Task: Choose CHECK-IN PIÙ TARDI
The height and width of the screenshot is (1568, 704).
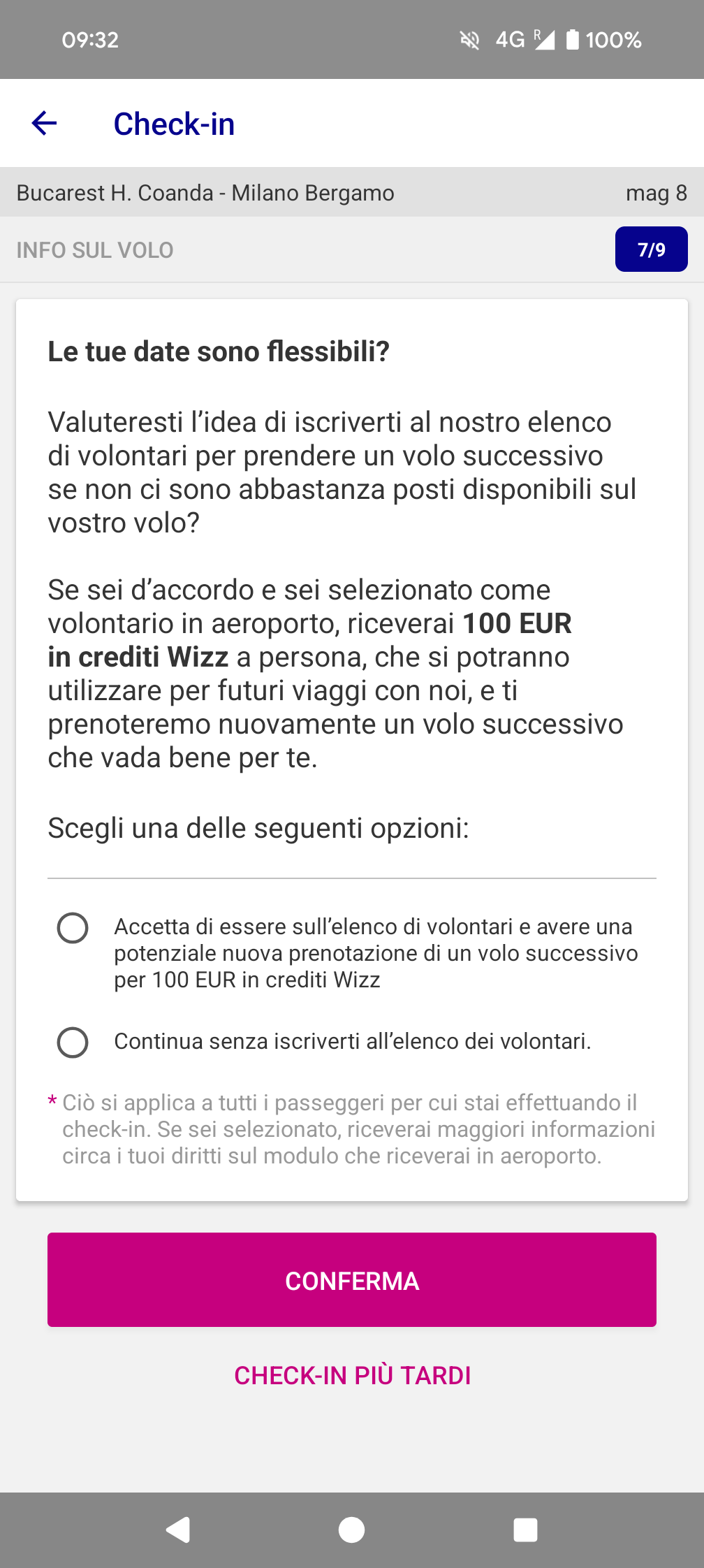Action: [x=352, y=1375]
